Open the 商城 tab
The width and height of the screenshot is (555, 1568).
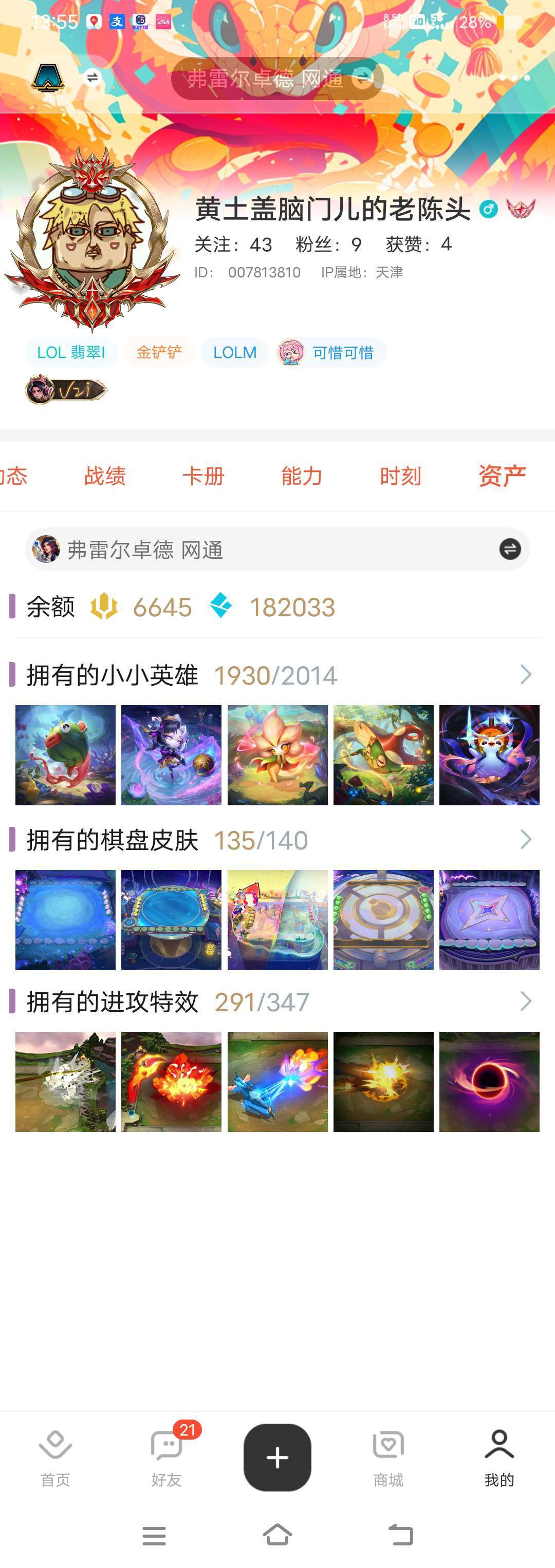tap(388, 1457)
